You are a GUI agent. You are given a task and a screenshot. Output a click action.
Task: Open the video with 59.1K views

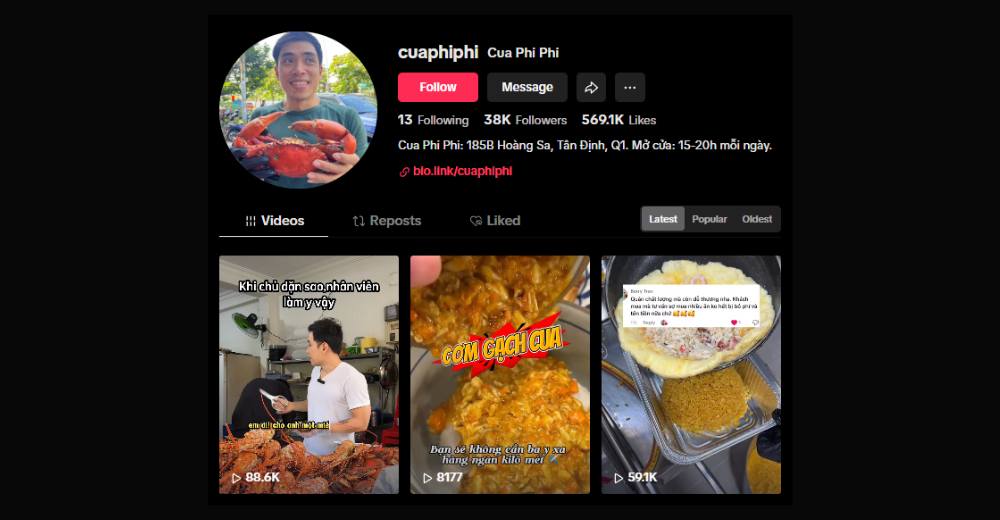point(690,374)
